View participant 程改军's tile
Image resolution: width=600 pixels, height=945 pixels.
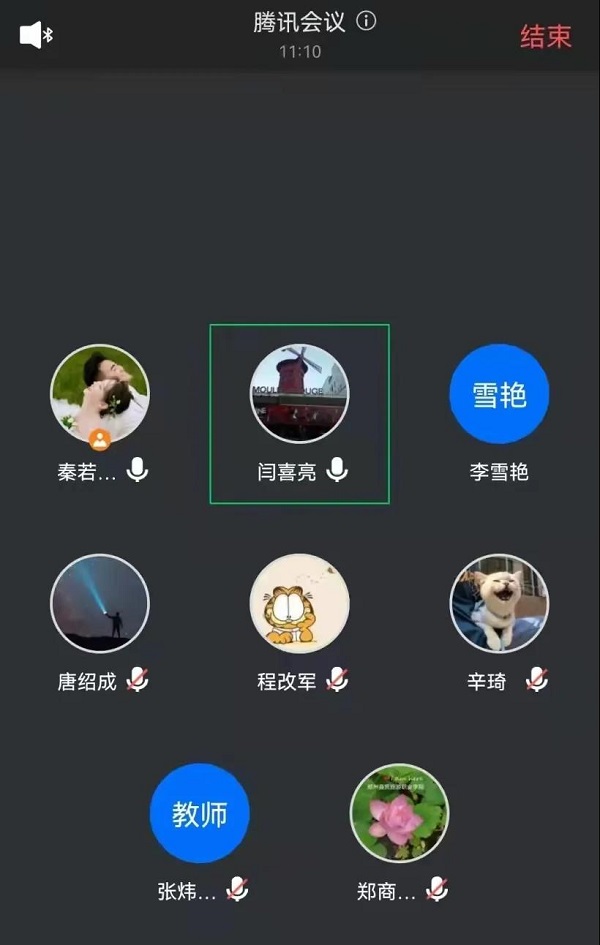tap(299, 603)
